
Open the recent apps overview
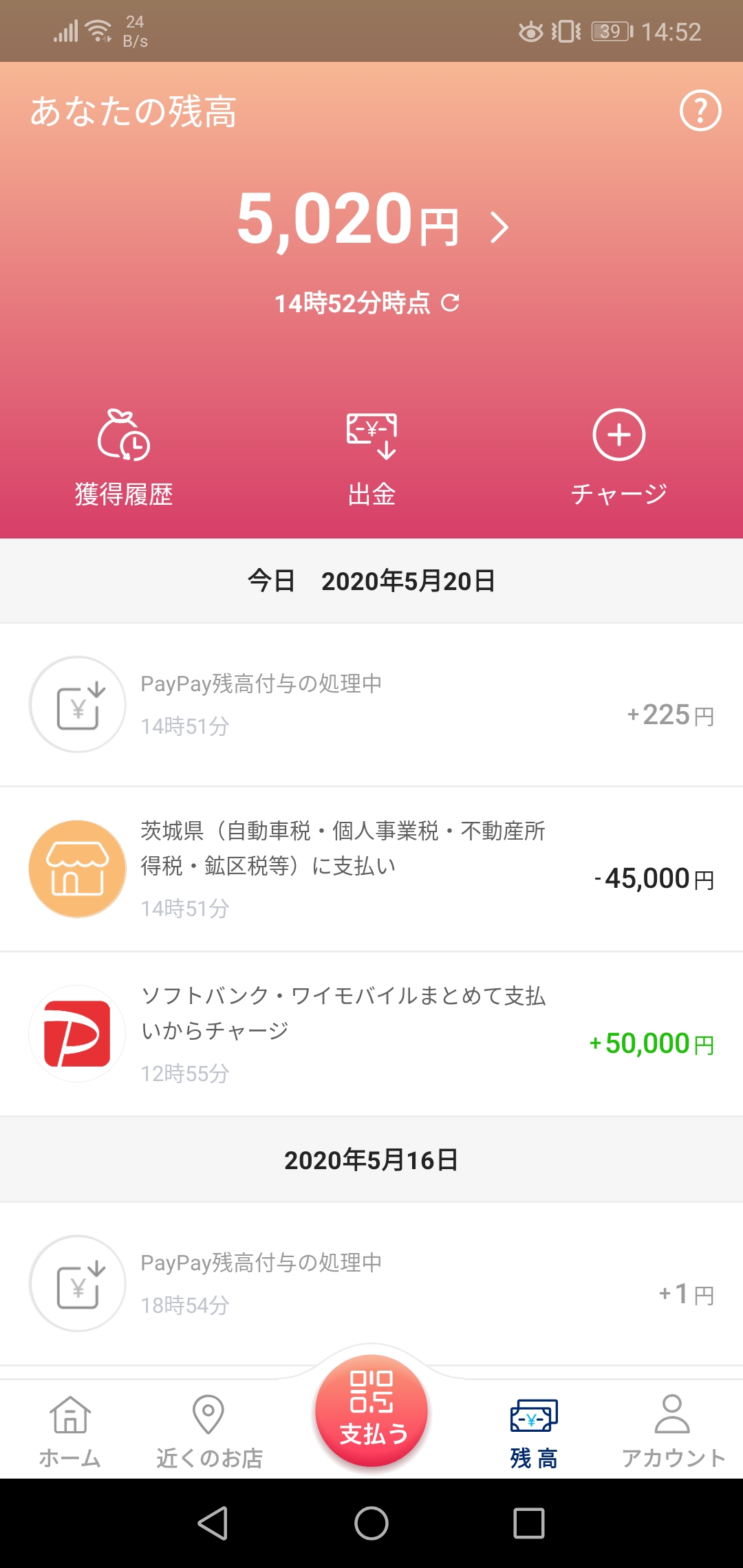(x=529, y=1523)
